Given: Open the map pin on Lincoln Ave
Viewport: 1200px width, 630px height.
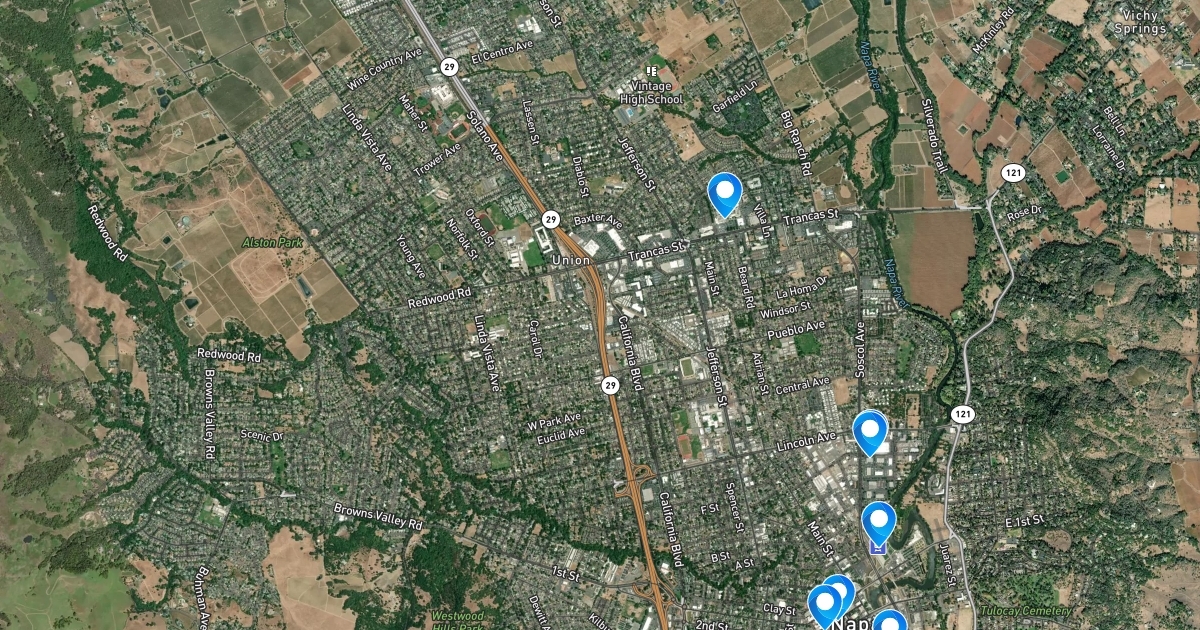Looking at the screenshot, I should point(871,431).
